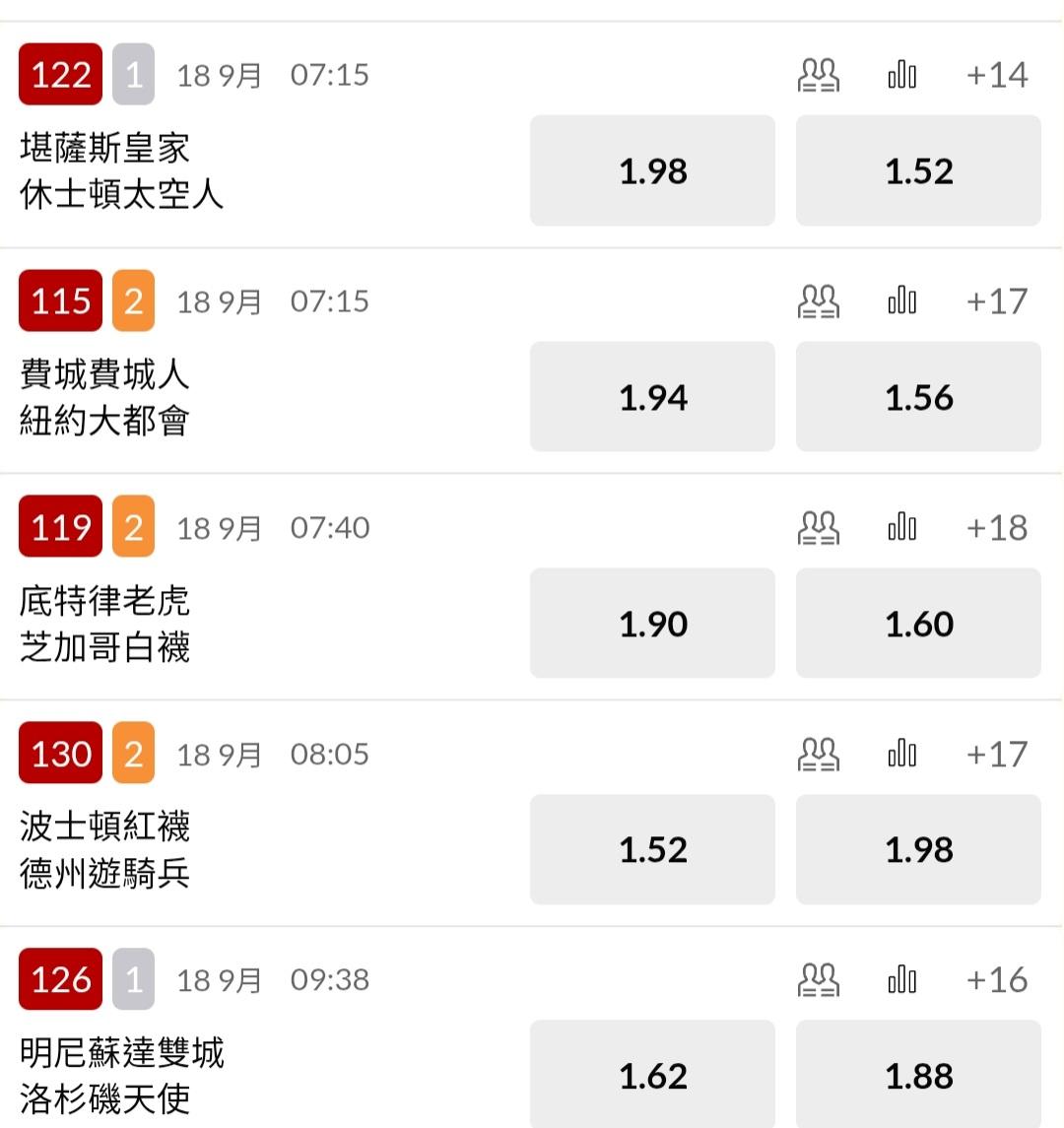View team lineup icon for match 122

tap(819, 75)
